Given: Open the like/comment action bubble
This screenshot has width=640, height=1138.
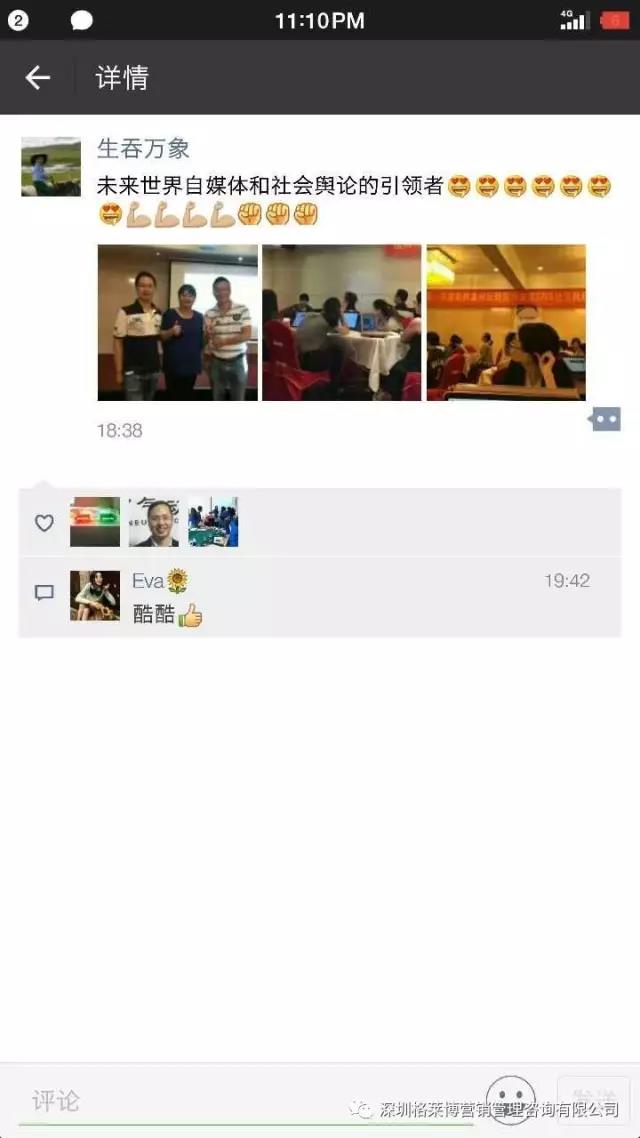Looking at the screenshot, I should [605, 419].
